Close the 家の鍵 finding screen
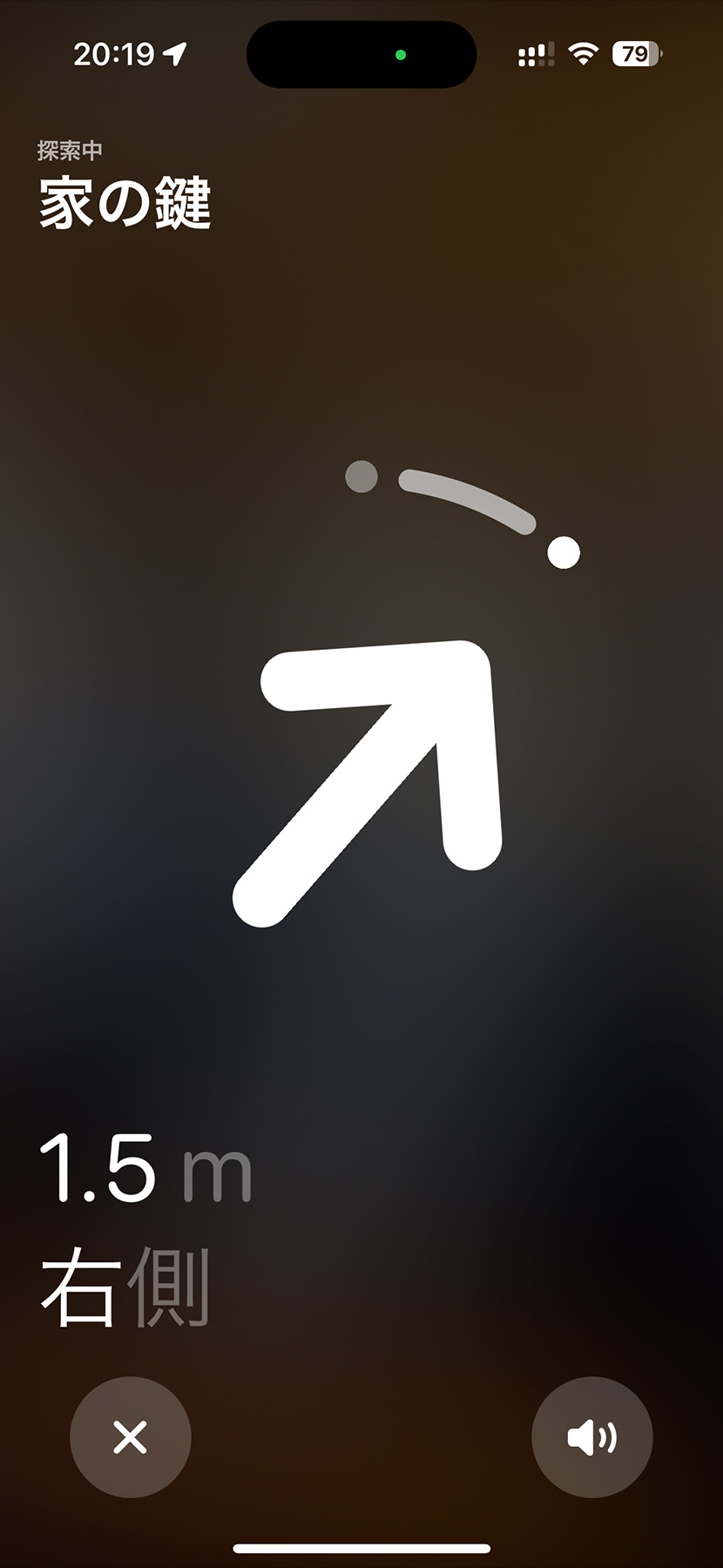This screenshot has height=1568, width=723. point(131,1436)
